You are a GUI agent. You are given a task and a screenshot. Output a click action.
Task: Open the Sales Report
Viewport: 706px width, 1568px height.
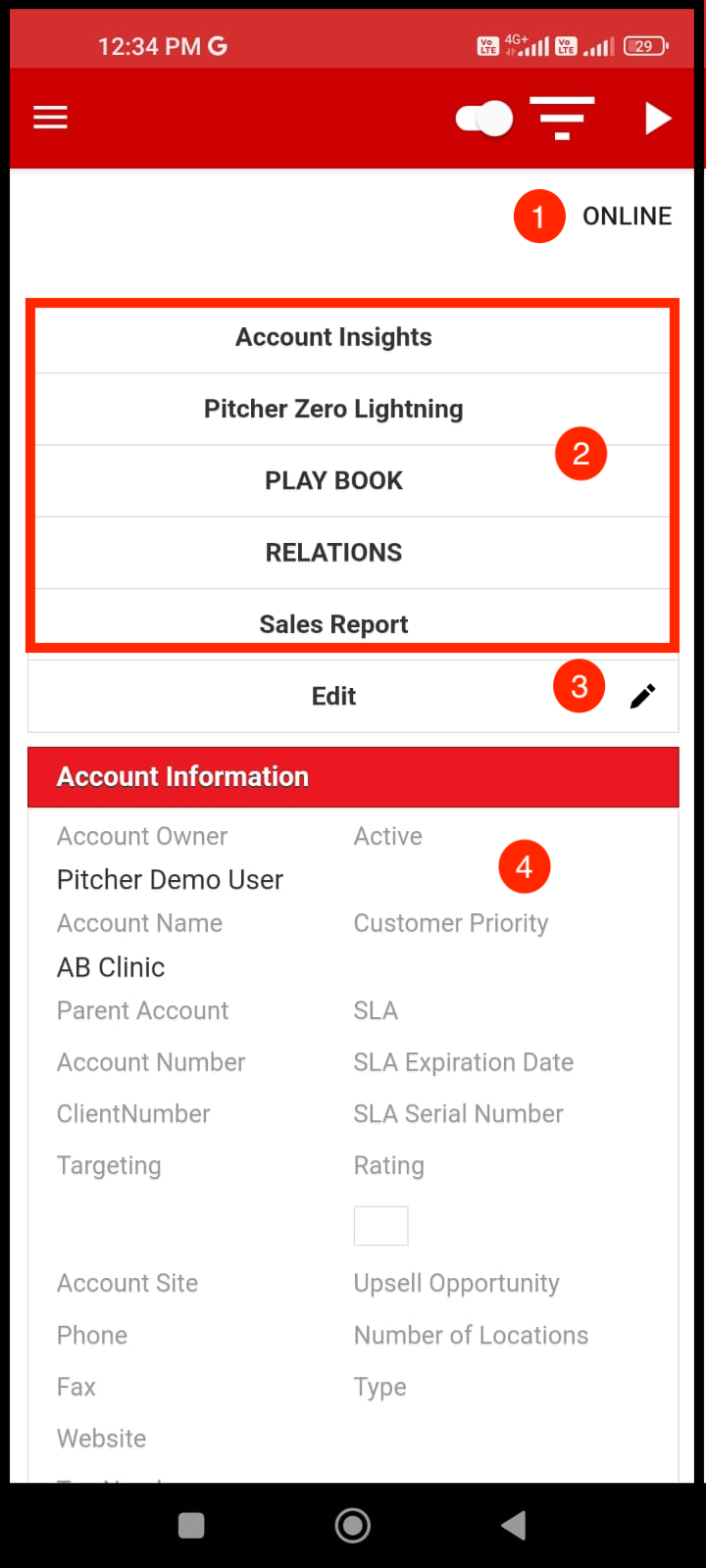(x=333, y=623)
